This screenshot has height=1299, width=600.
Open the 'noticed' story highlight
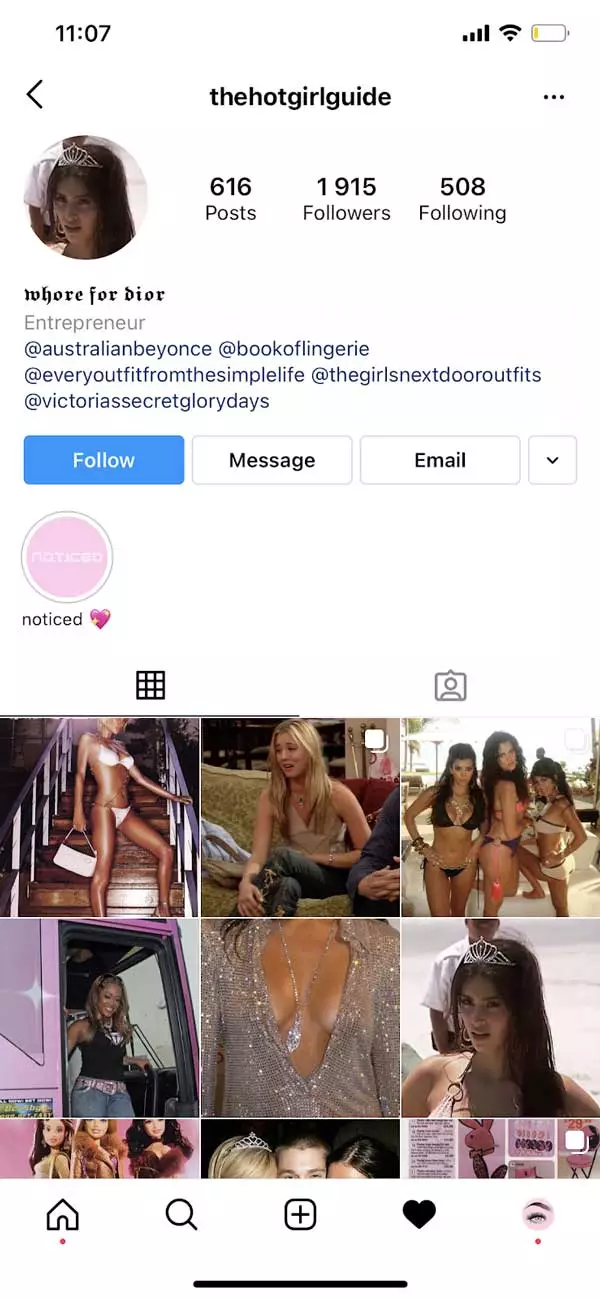click(x=68, y=557)
